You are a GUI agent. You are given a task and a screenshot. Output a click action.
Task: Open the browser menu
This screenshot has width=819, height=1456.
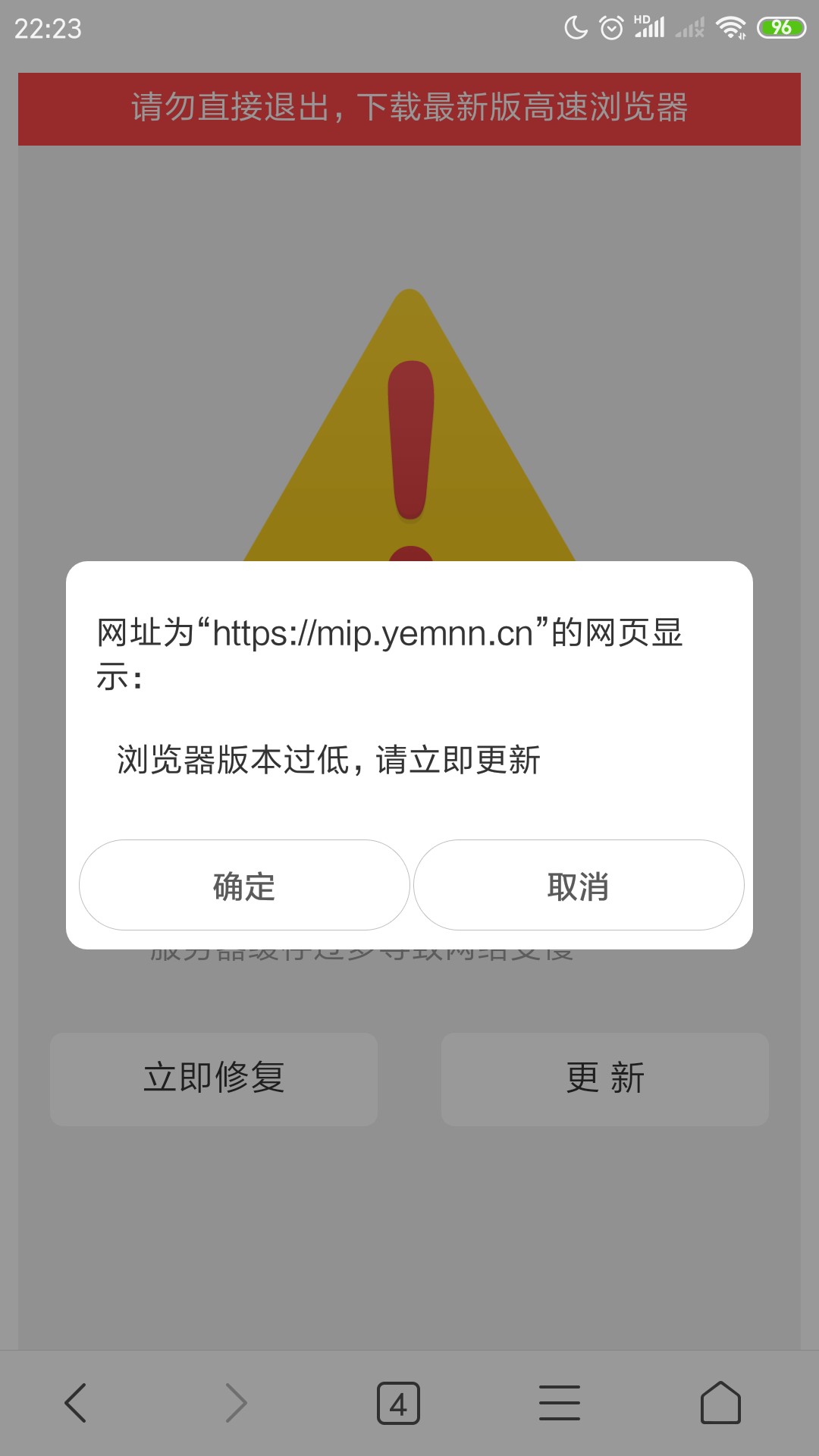click(560, 1403)
